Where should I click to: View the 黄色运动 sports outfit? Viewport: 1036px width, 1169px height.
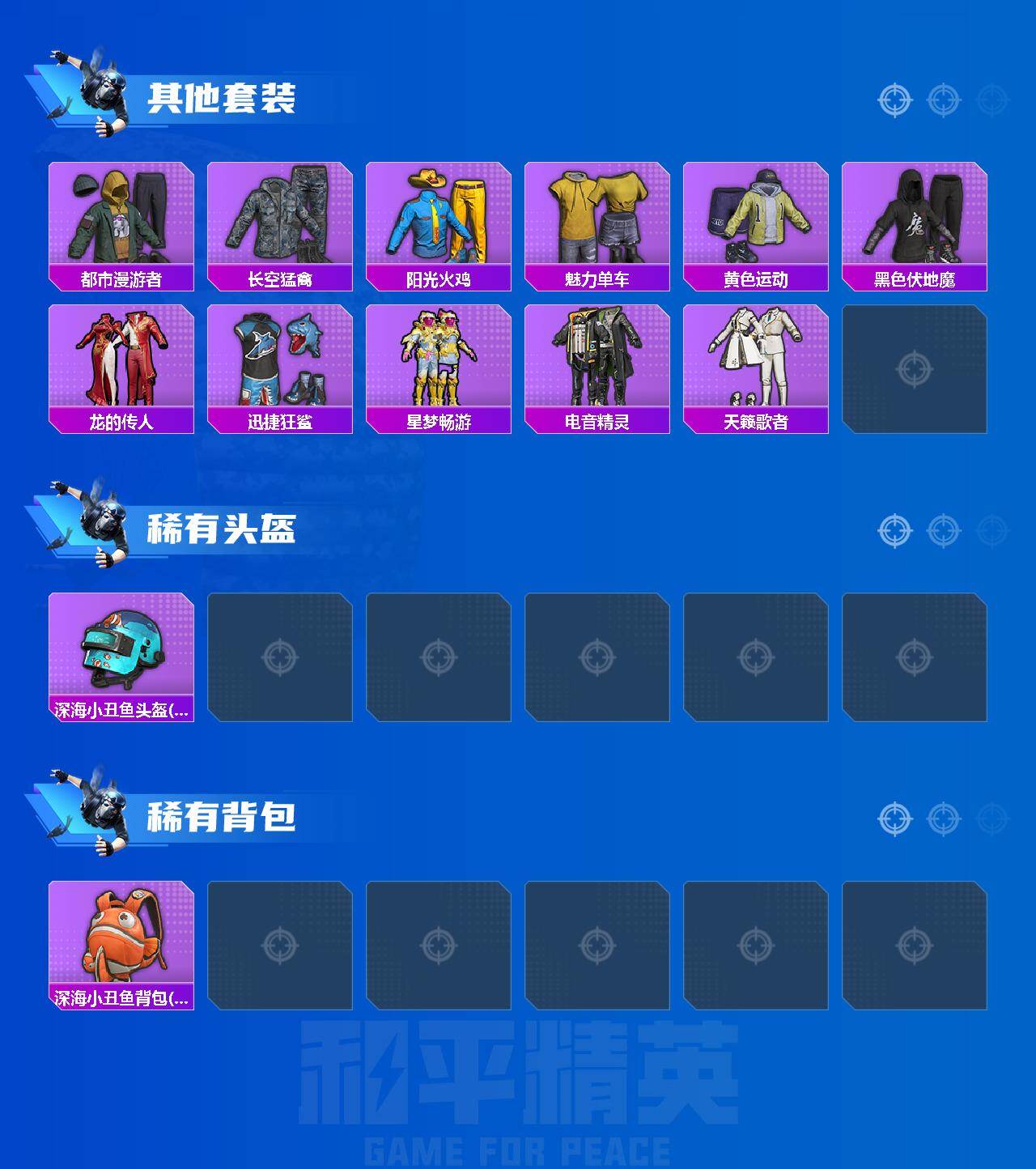click(757, 219)
